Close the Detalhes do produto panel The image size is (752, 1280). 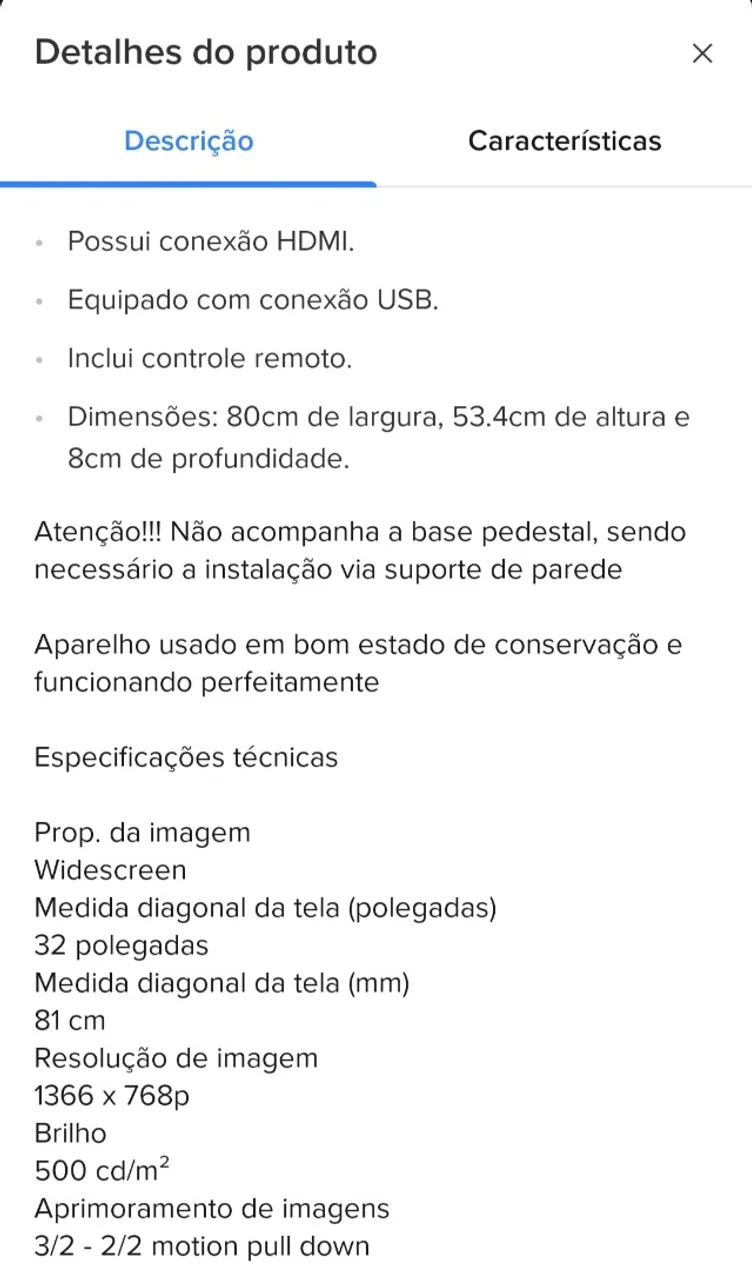702,54
